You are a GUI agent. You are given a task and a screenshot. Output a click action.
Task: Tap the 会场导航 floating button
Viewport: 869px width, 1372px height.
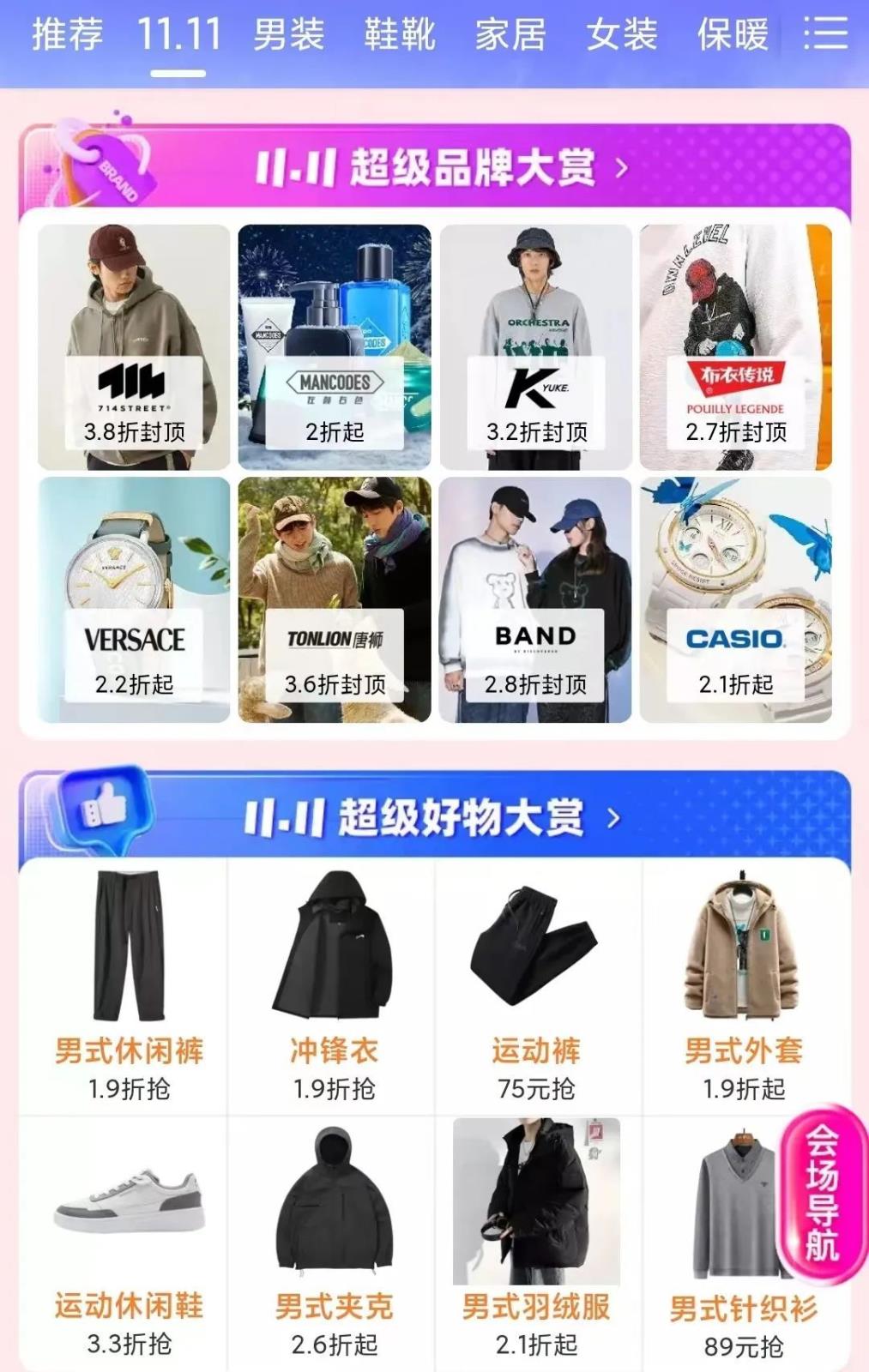click(822, 1192)
